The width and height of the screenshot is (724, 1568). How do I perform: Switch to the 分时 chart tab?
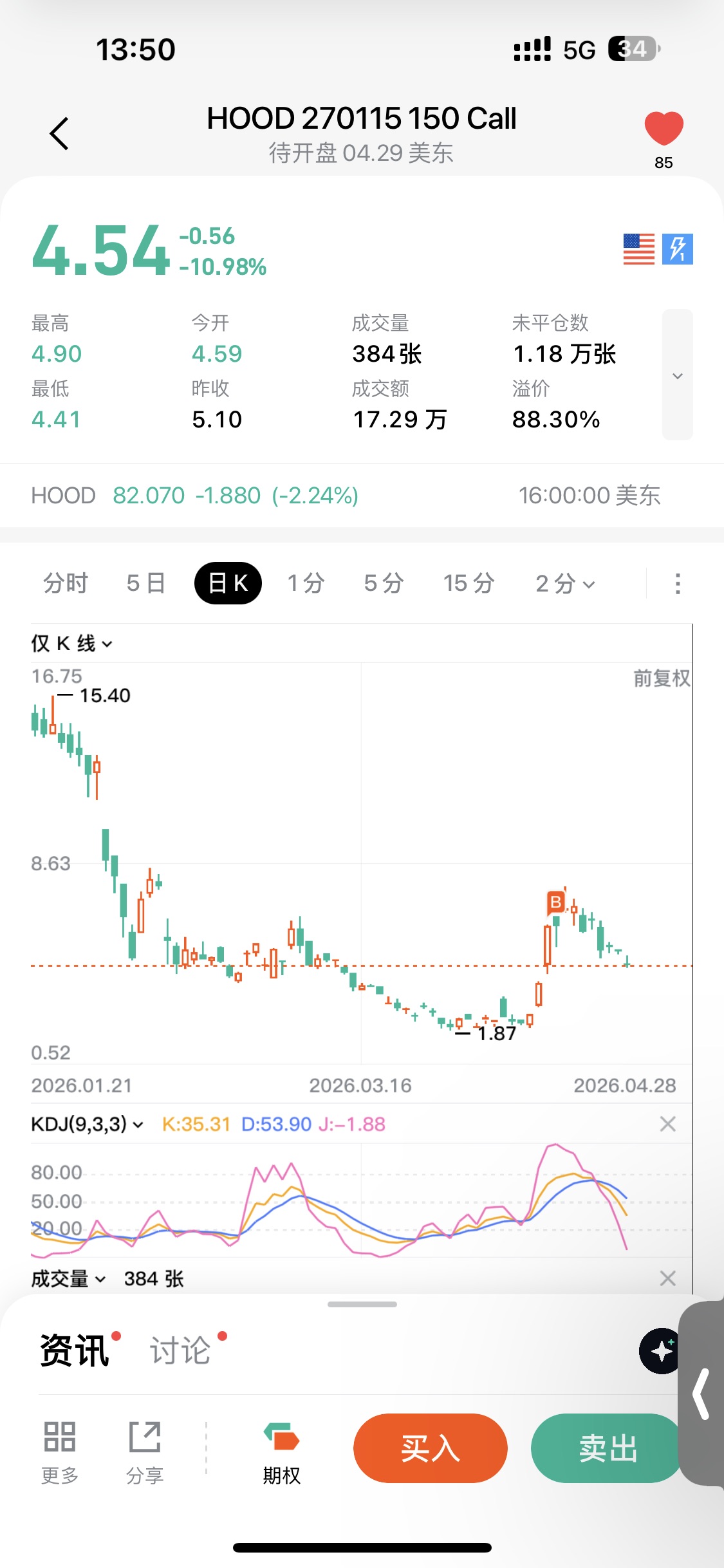[66, 583]
